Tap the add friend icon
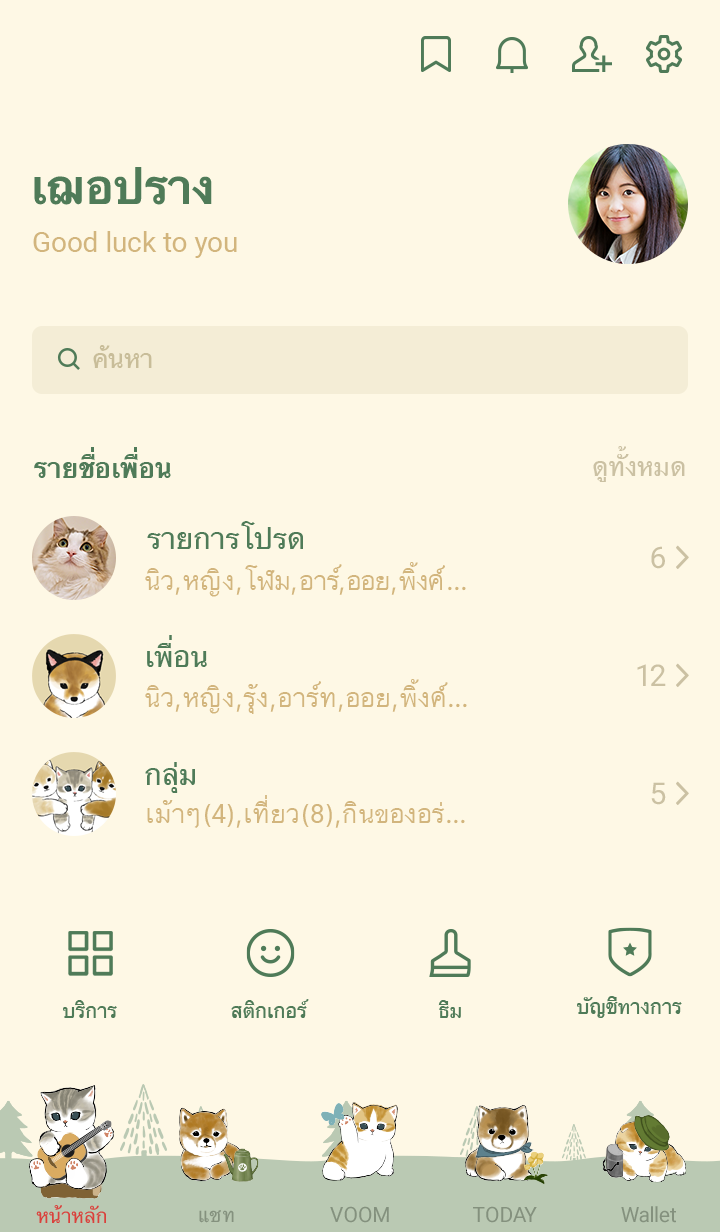 (591, 54)
